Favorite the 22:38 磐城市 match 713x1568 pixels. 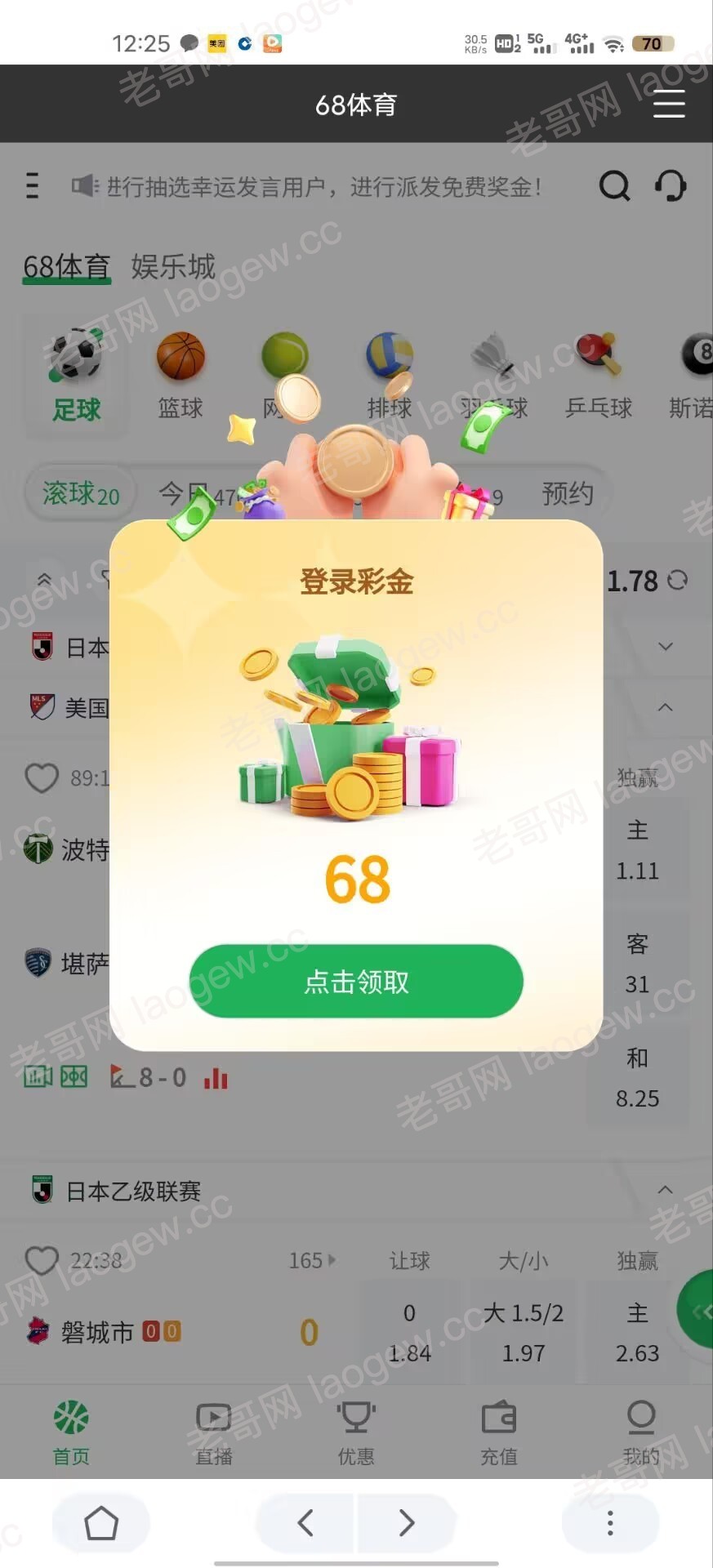coord(42,1260)
